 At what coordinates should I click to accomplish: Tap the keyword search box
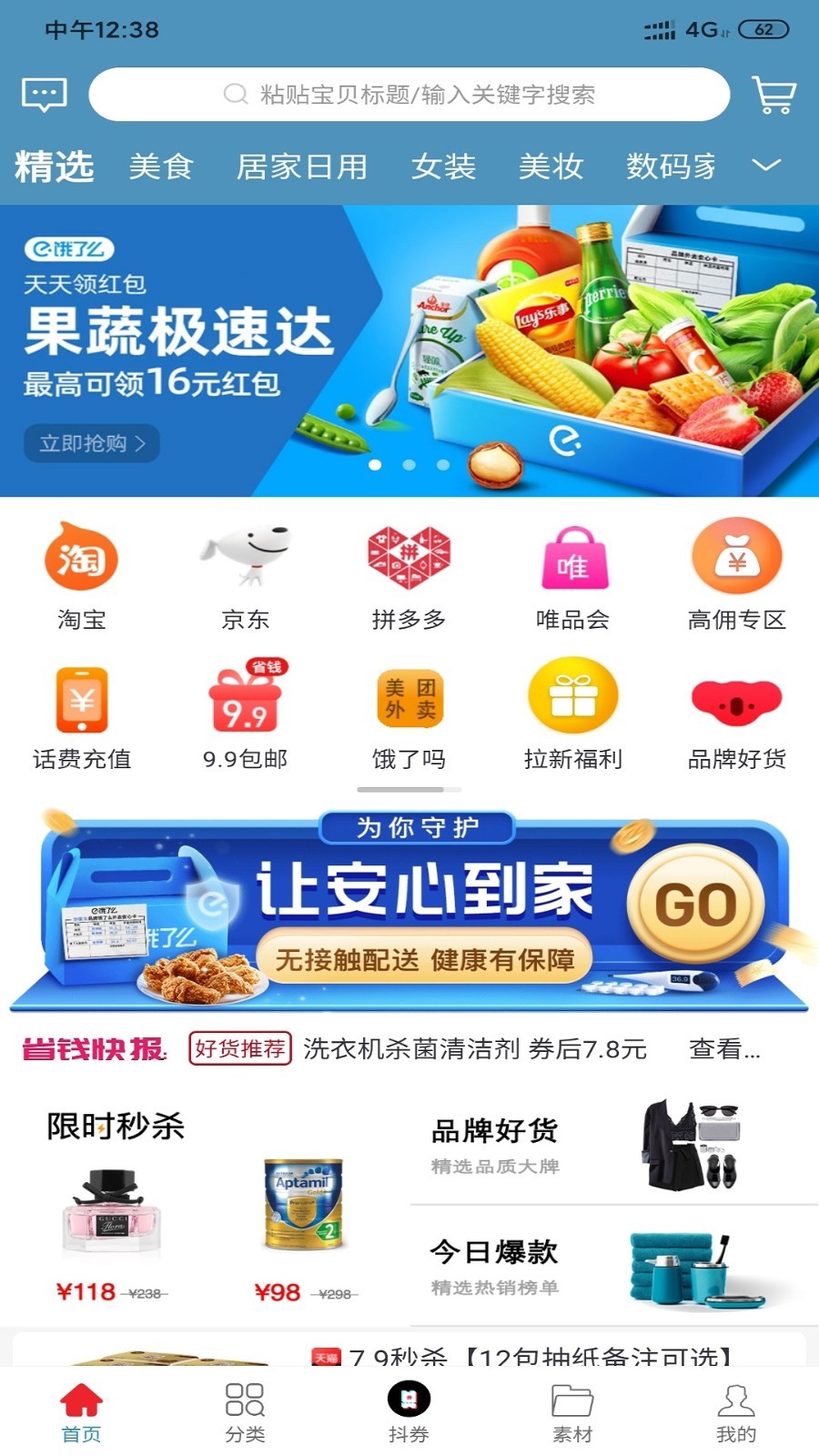pos(409,95)
